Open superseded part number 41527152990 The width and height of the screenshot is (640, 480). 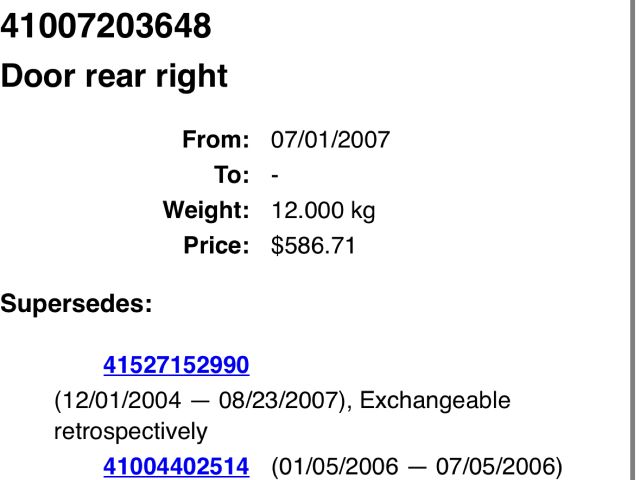click(176, 364)
